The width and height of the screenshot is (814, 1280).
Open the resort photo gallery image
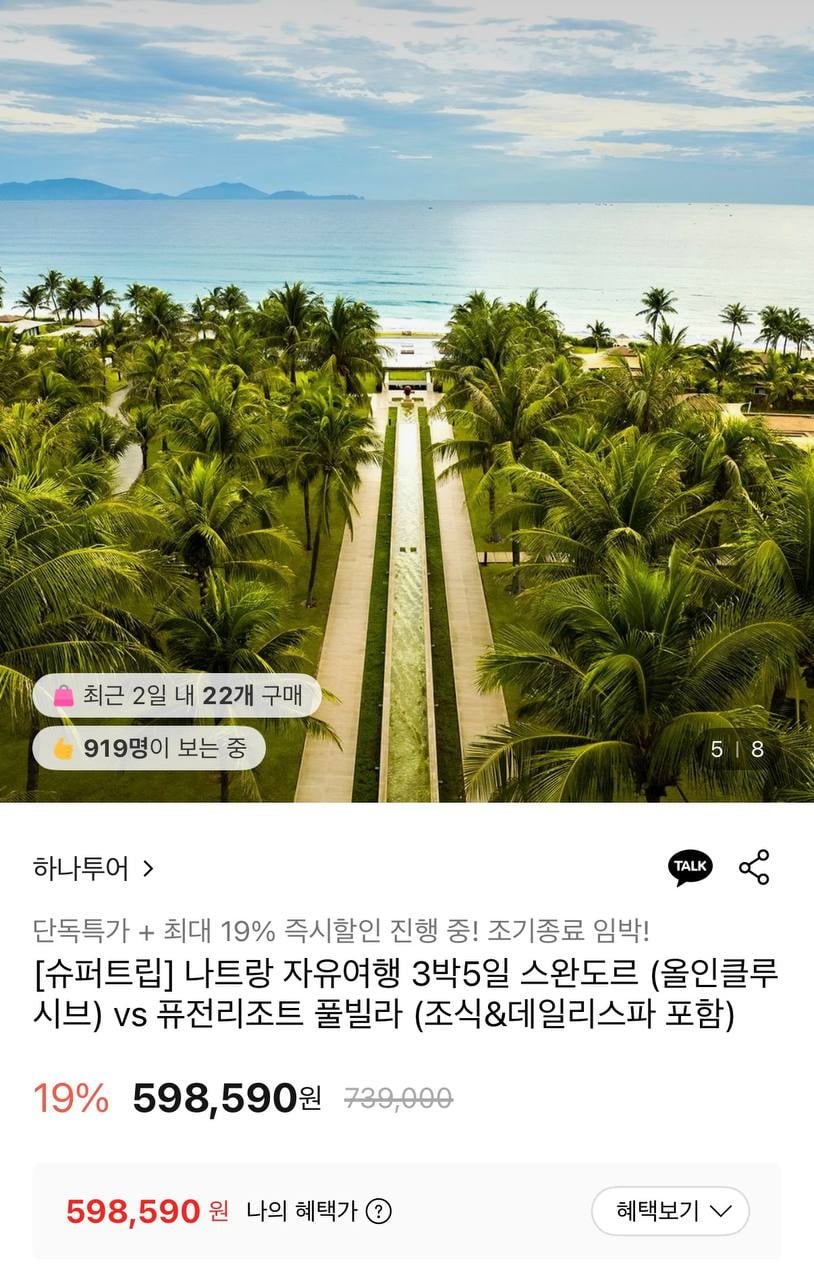(x=407, y=400)
